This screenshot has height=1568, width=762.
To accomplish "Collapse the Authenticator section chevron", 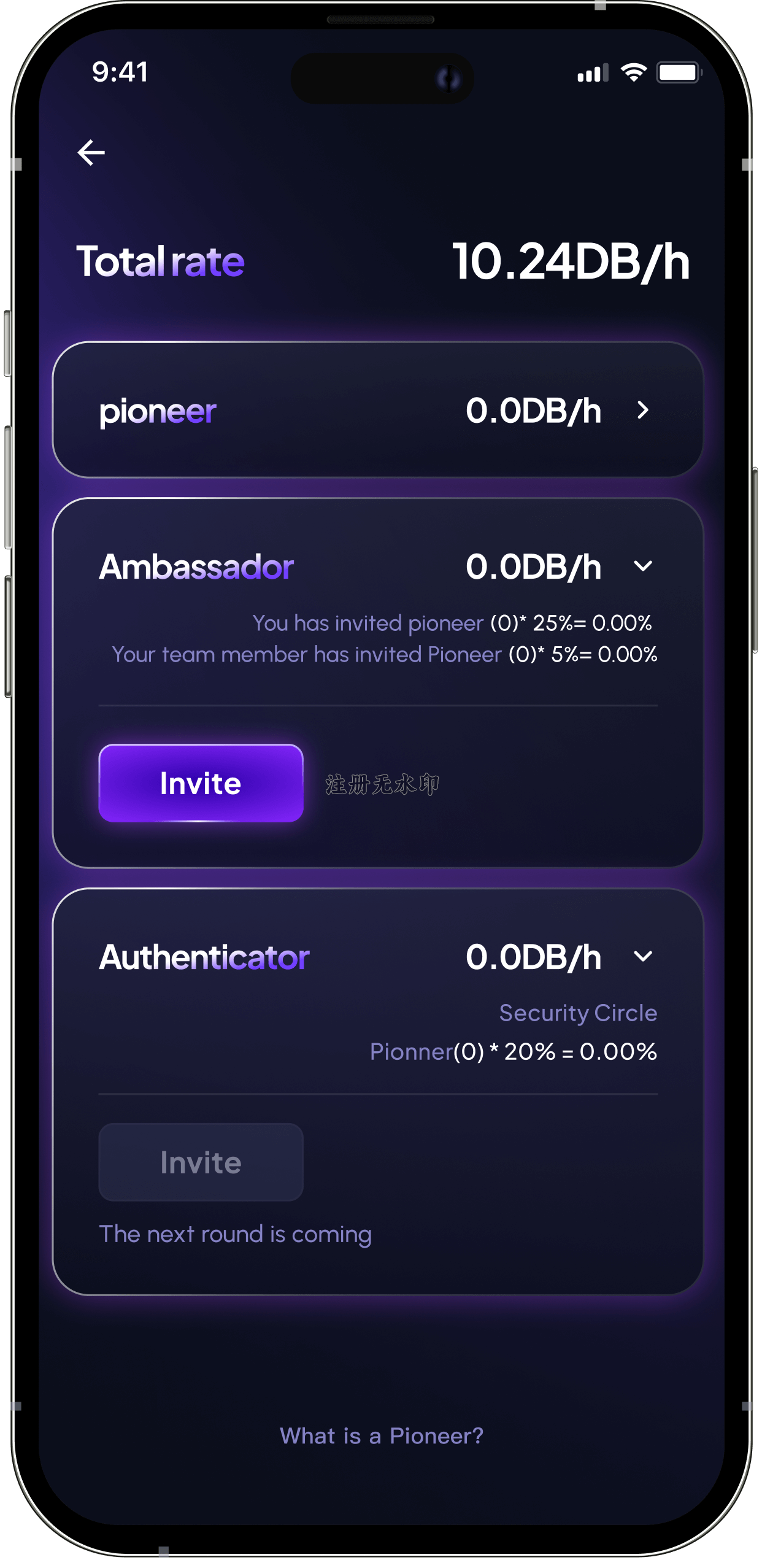I will point(642,956).
